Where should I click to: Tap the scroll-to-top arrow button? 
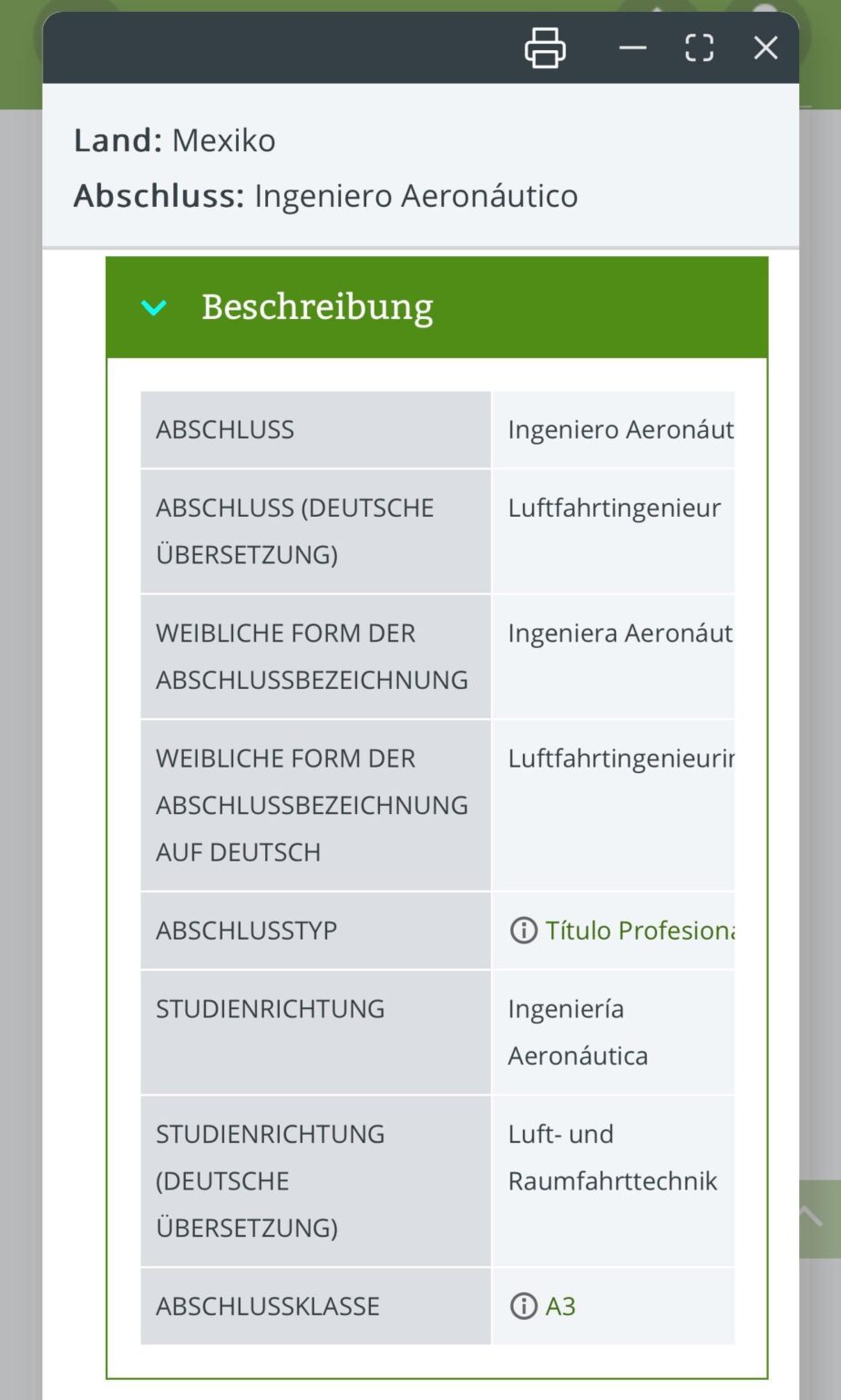819,1219
